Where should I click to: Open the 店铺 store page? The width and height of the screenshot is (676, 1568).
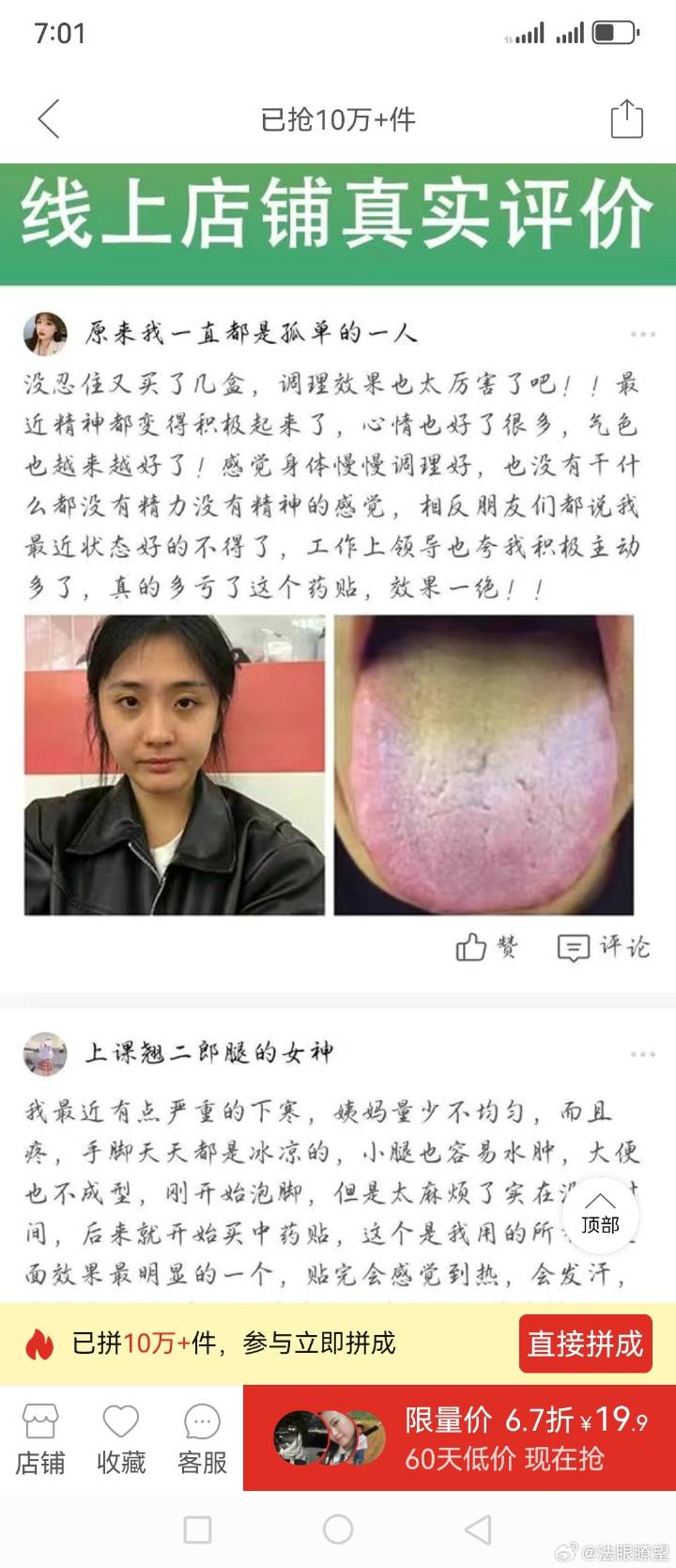[x=39, y=1438]
